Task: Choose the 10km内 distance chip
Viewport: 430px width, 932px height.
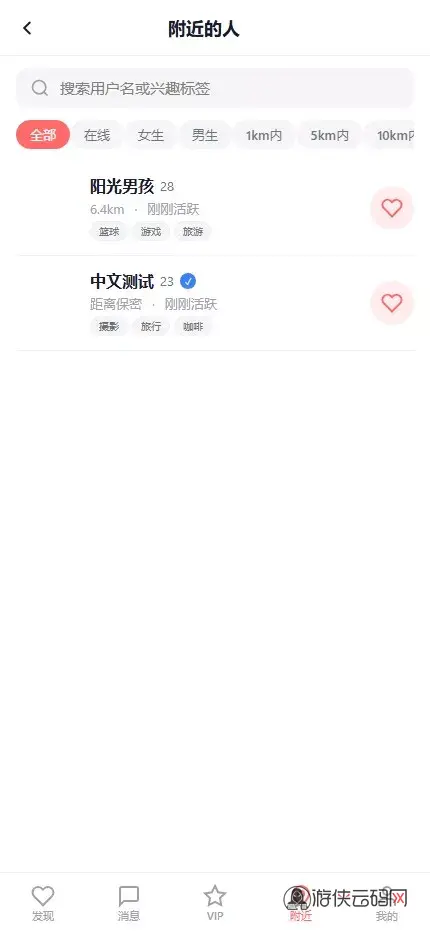Action: click(390, 135)
